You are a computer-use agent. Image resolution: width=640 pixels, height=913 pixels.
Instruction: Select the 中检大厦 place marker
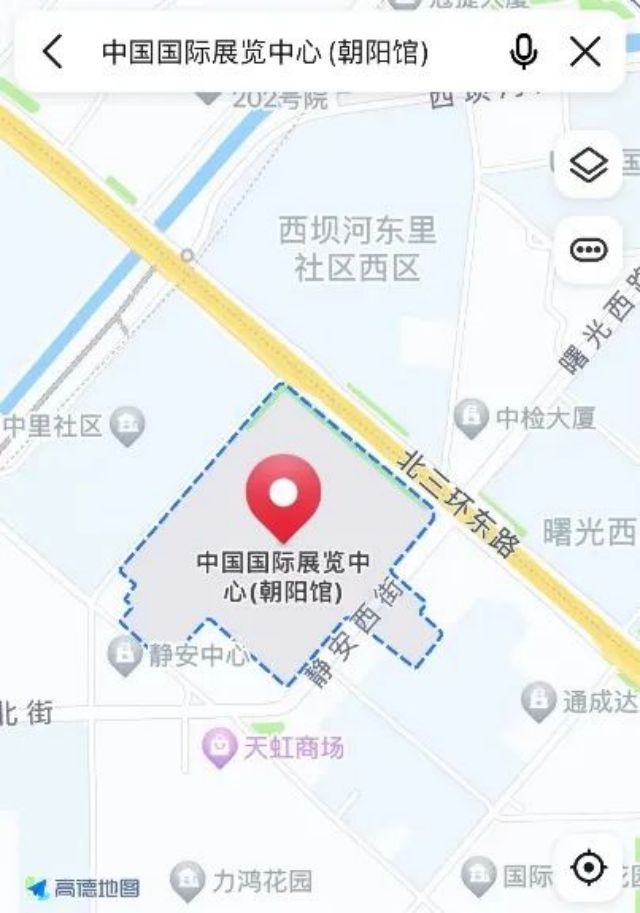tap(471, 416)
